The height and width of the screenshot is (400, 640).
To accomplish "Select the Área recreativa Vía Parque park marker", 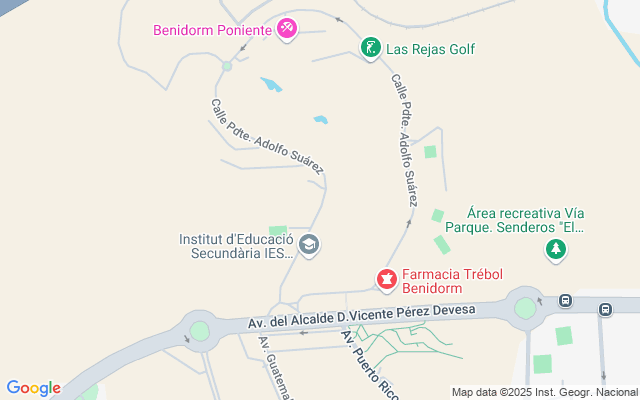I will pos(555,250).
